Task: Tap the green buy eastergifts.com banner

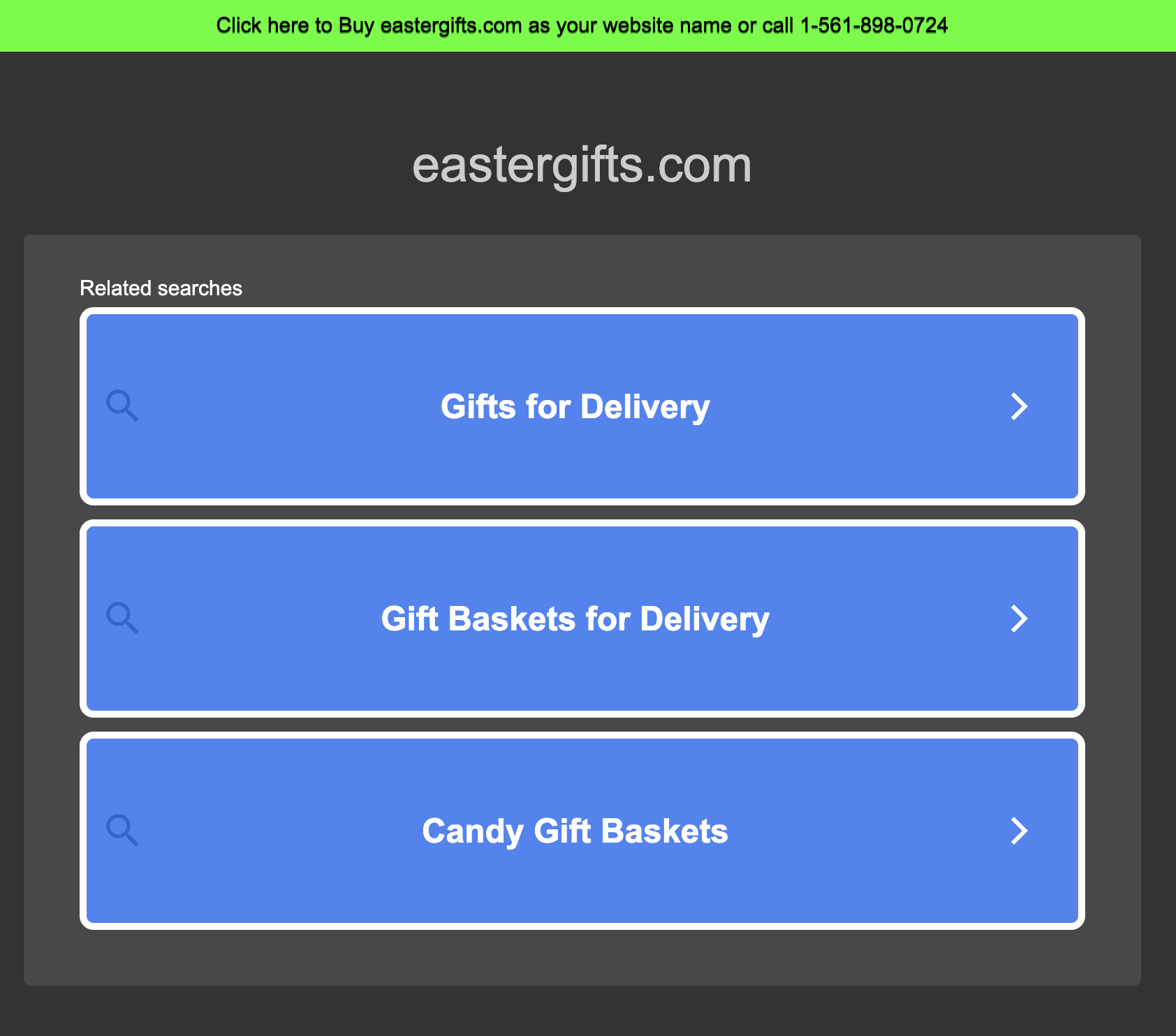Action: [x=582, y=26]
